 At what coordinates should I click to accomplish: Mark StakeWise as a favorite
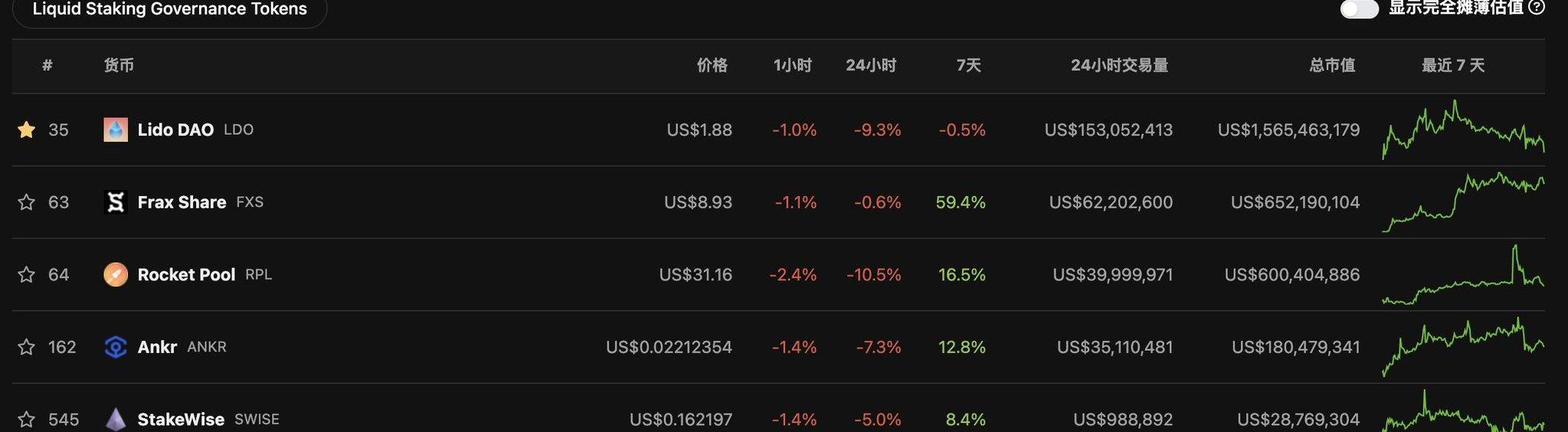(27, 419)
